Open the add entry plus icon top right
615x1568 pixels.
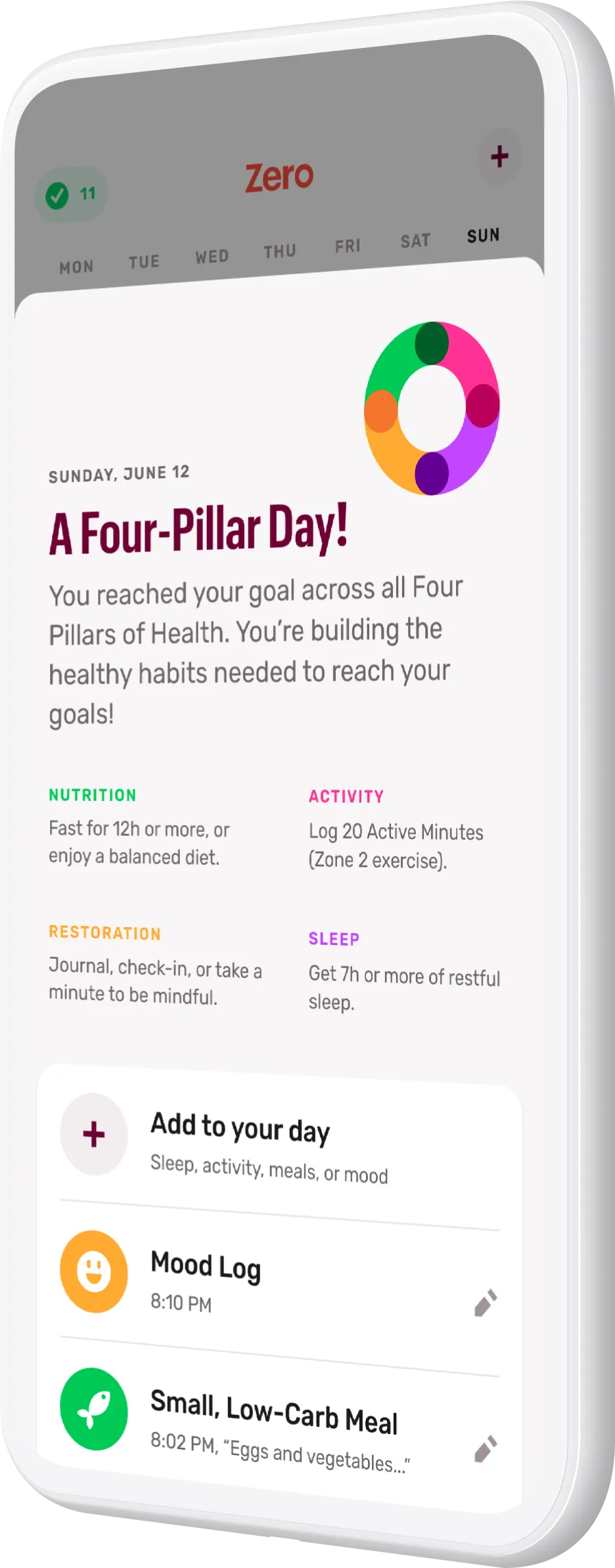point(499,156)
